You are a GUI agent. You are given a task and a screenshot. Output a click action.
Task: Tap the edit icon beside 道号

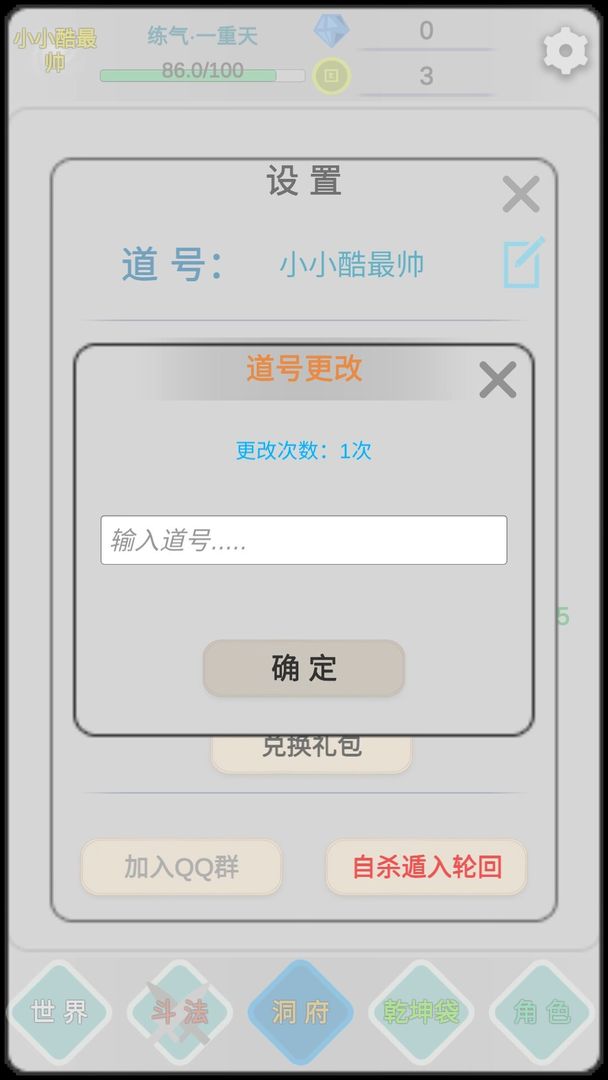(523, 263)
